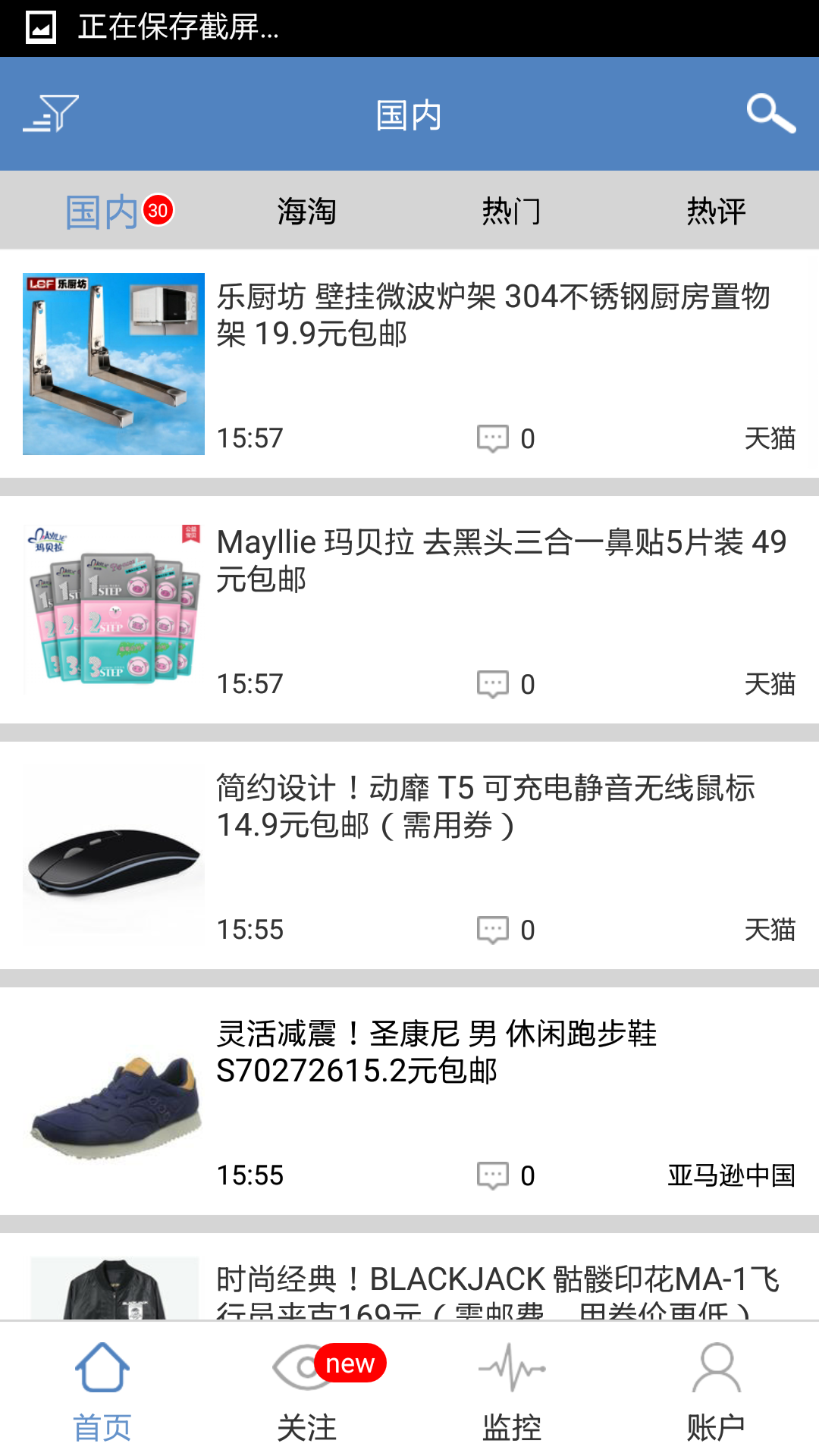Viewport: 819px width, 1456px height.
Task: Select the 国内 top tab
Action: click(x=102, y=212)
